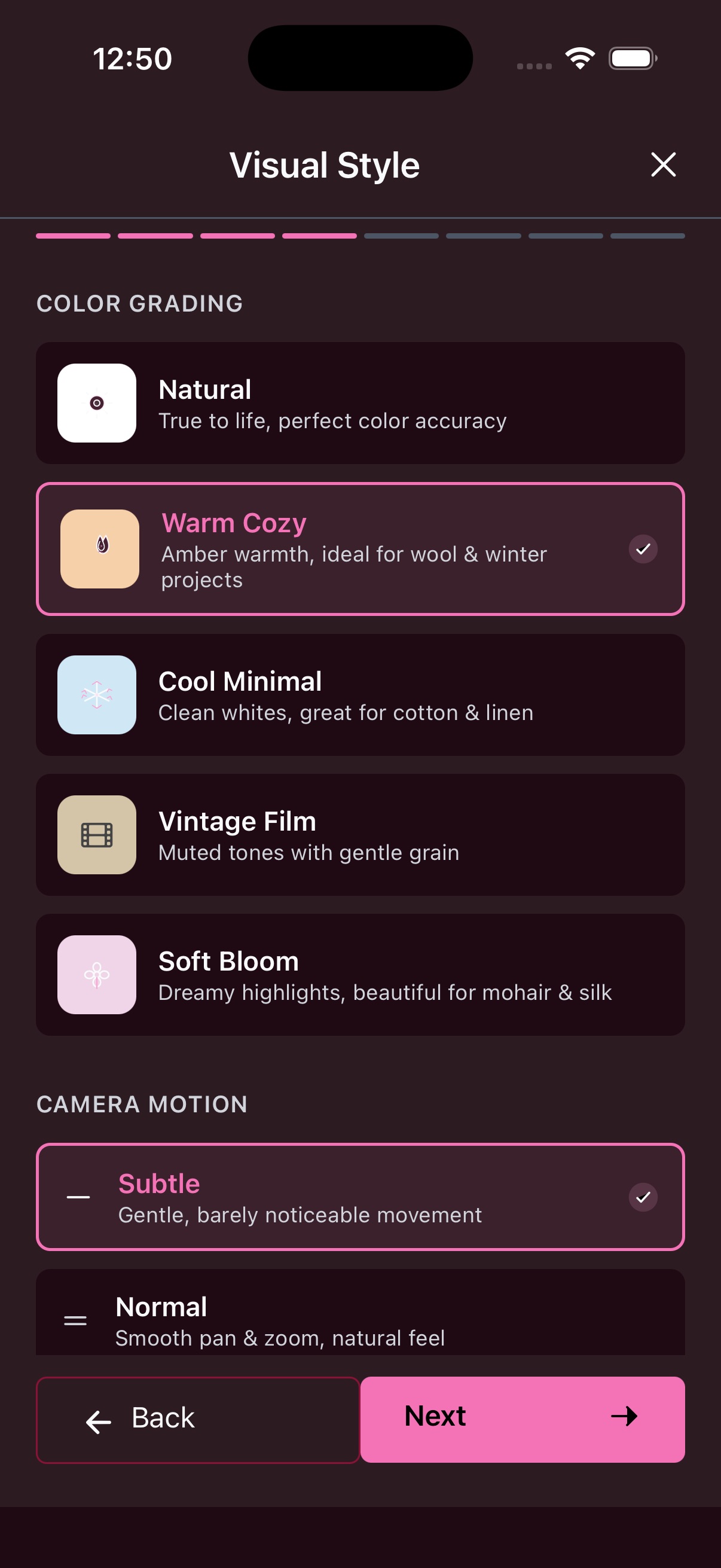Close the Visual Style dialog
The image size is (721, 1568).
(662, 164)
